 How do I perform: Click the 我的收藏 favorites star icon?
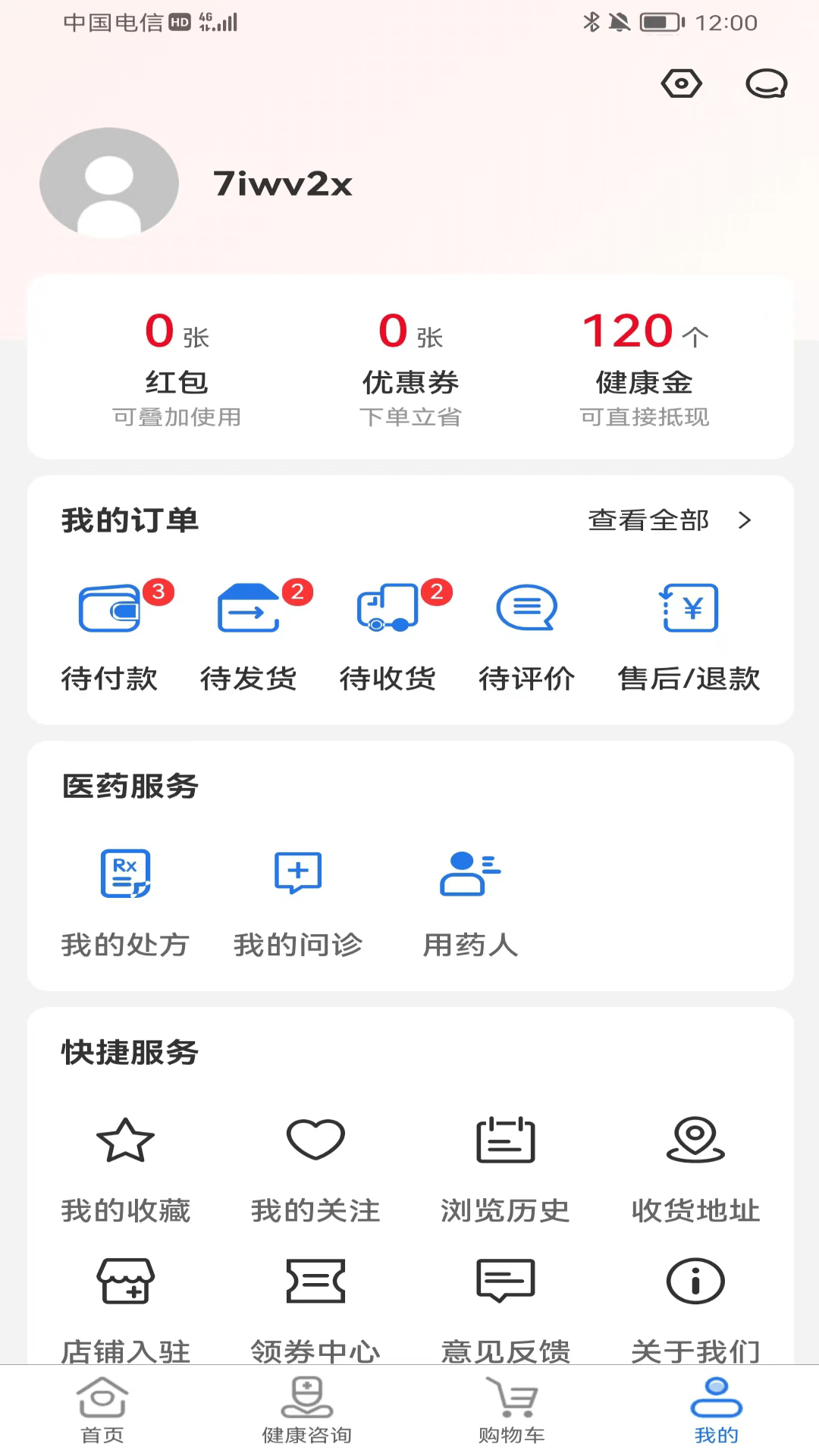point(126,1139)
